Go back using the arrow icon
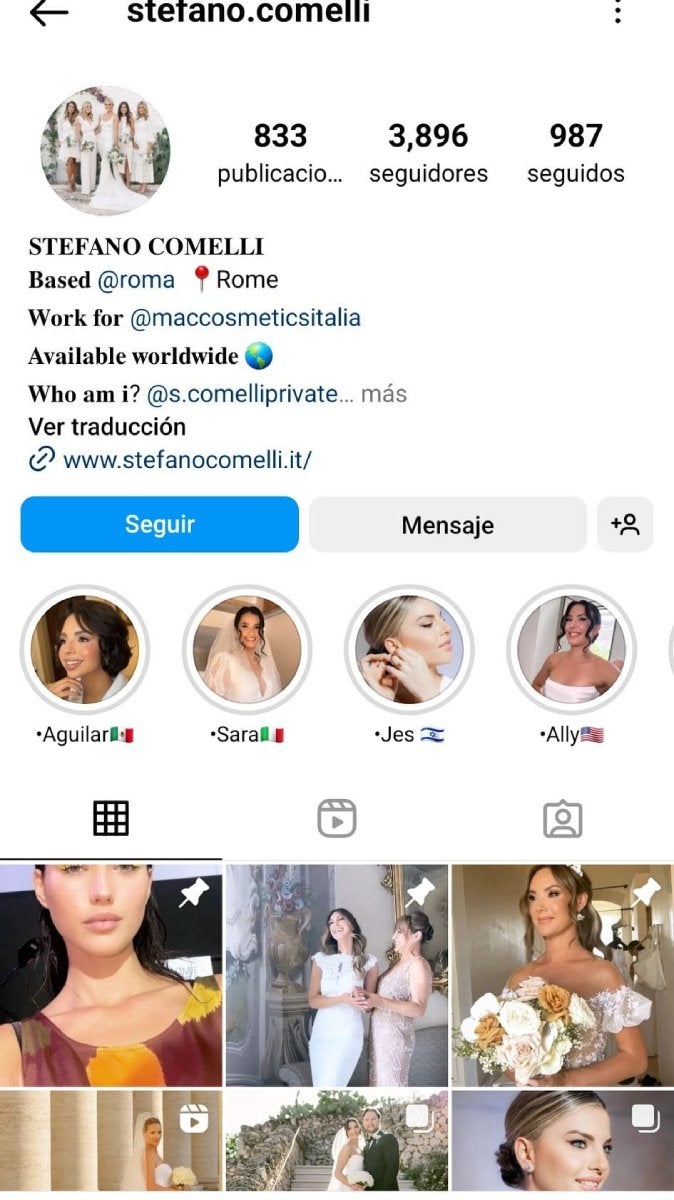Screen dimensions: 674x1200 click(x=48, y=12)
